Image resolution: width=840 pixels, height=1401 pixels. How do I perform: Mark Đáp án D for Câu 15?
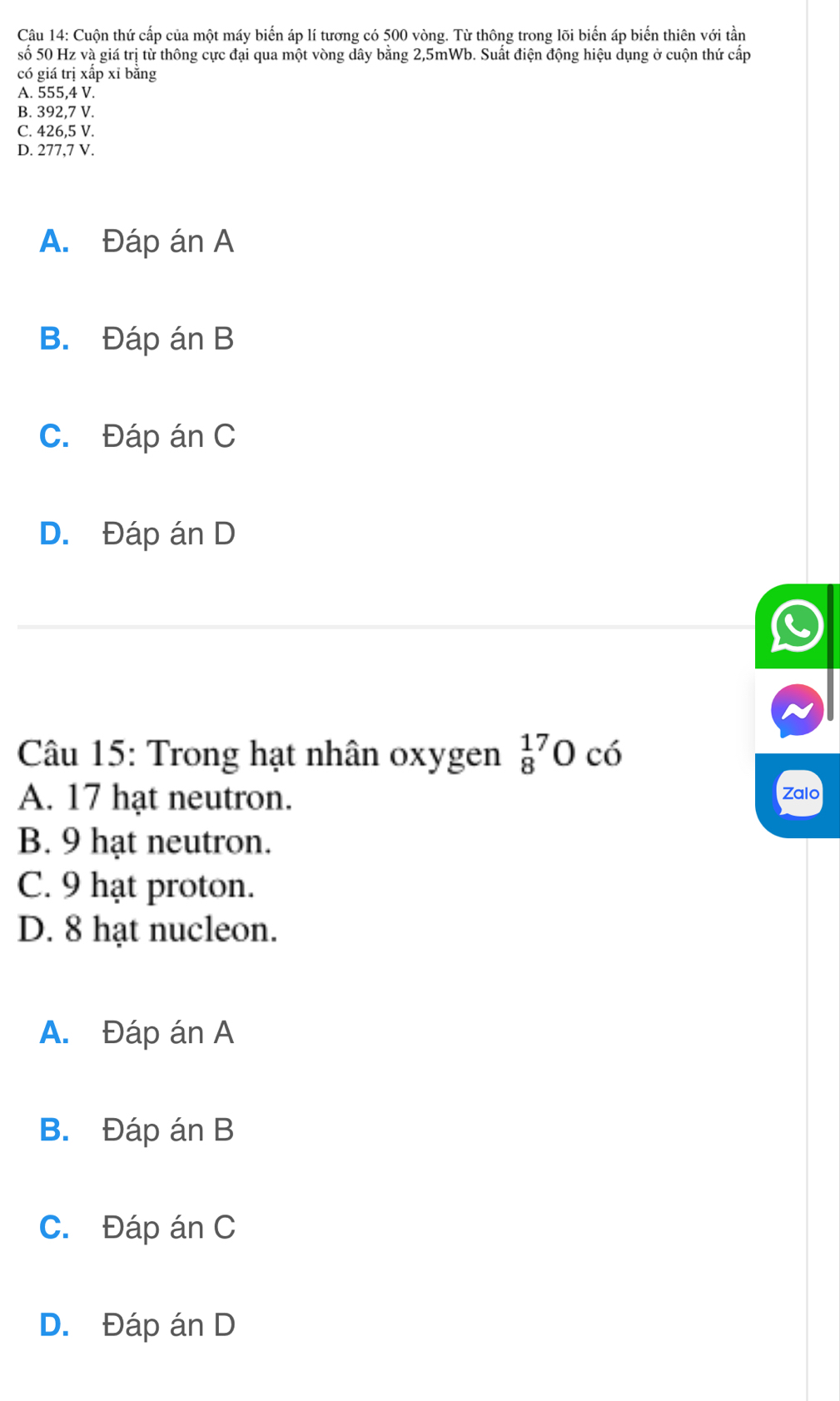click(x=137, y=1324)
